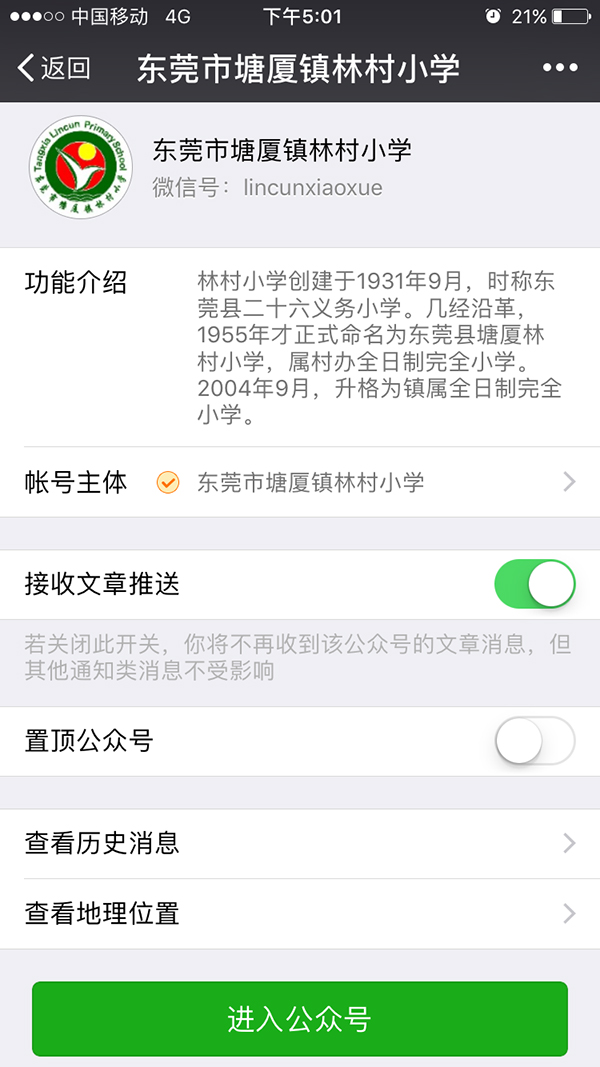Go back using the 返回 button
The width and height of the screenshot is (600, 1067).
click(x=54, y=68)
